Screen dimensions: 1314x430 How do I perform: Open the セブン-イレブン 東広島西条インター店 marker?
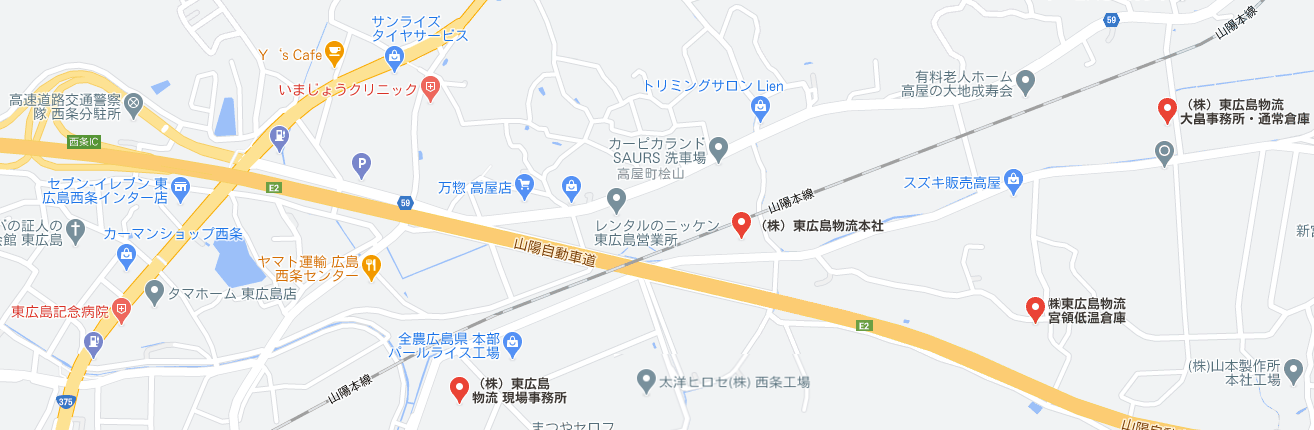click(x=180, y=184)
